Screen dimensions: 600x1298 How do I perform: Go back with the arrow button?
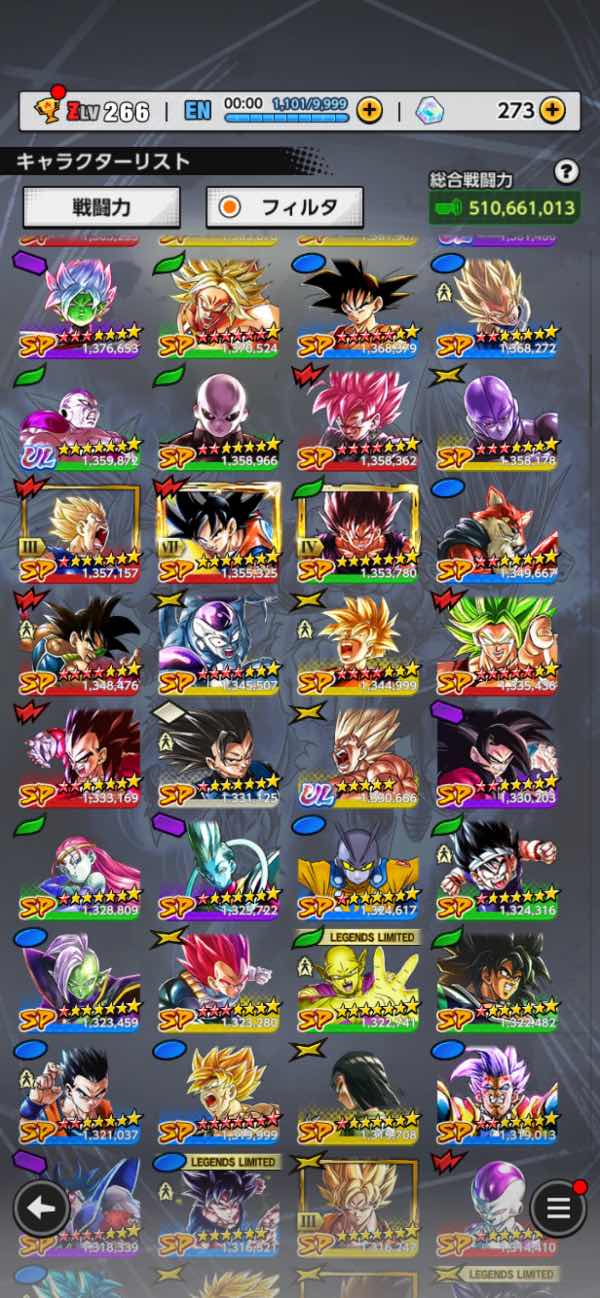coord(41,1208)
